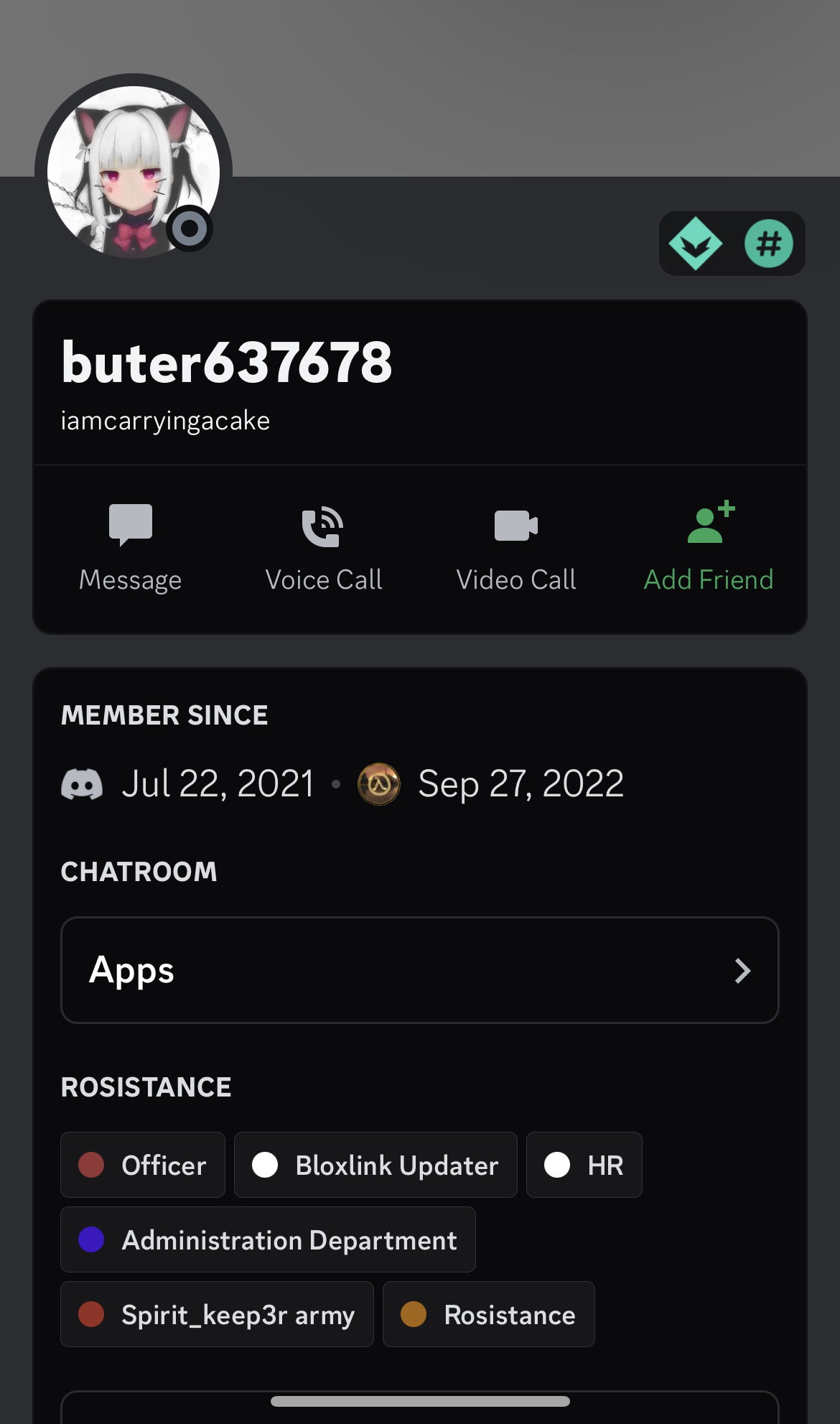Select the Officer role chip
The image size is (840, 1424).
pos(143,1165)
